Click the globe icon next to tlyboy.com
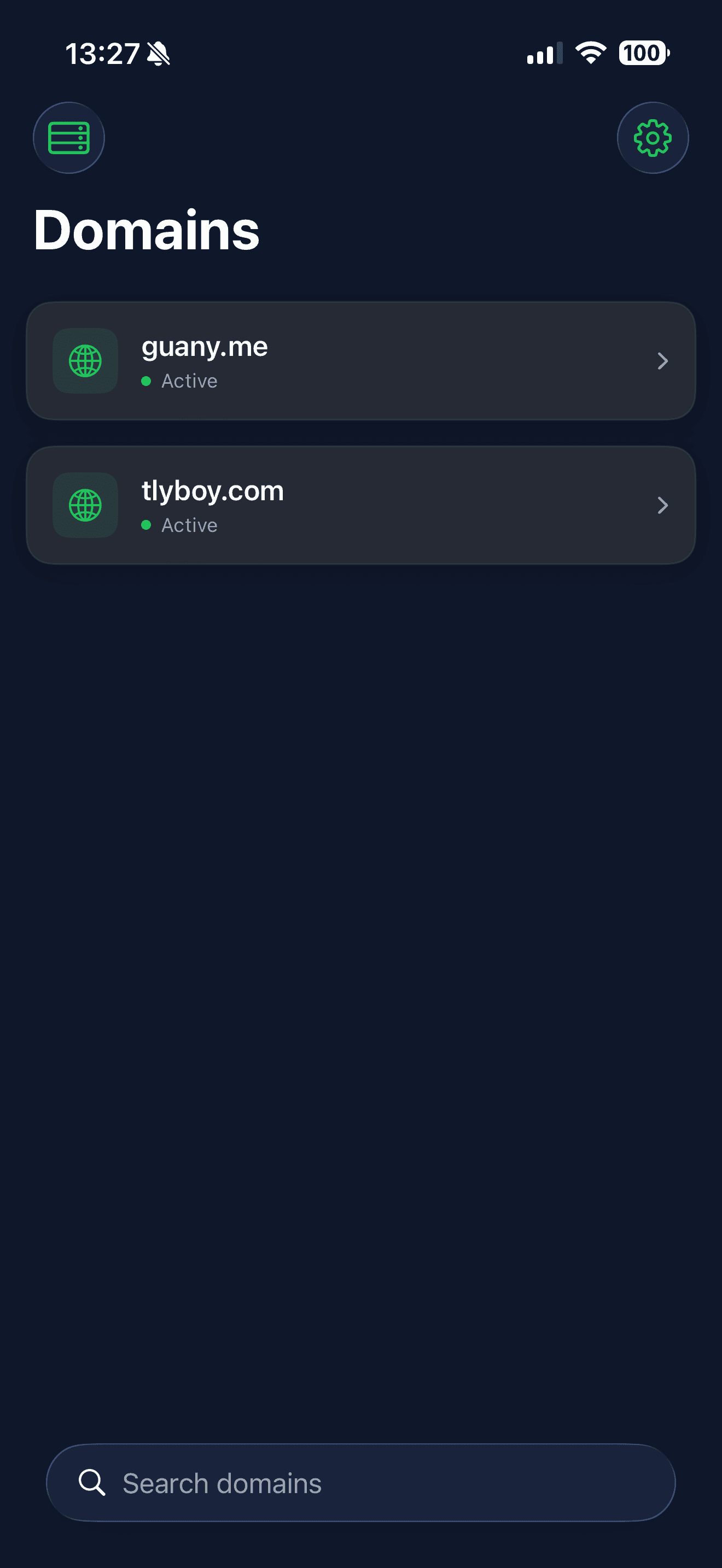 click(x=85, y=505)
